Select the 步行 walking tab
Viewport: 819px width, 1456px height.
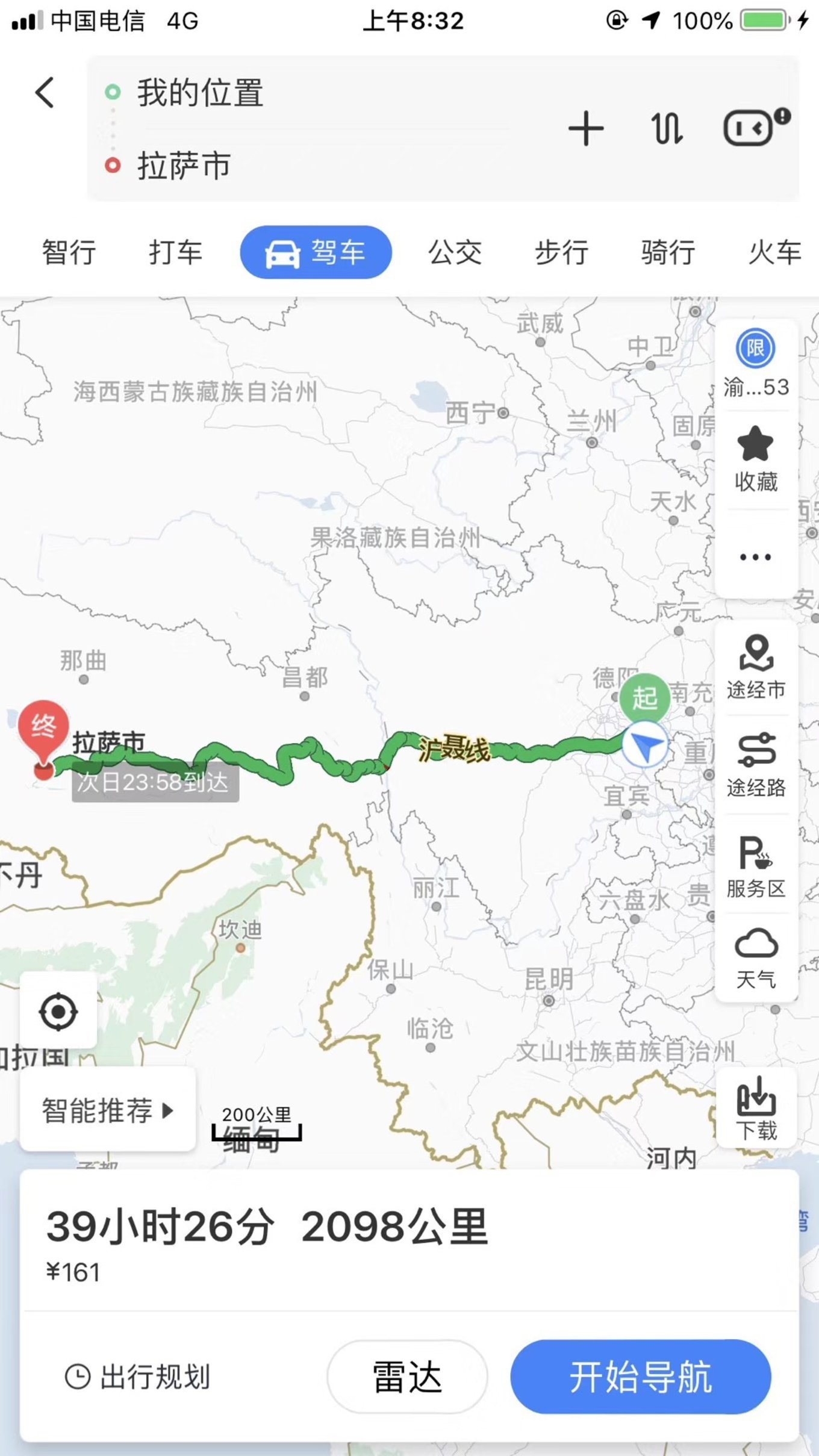[x=561, y=252]
